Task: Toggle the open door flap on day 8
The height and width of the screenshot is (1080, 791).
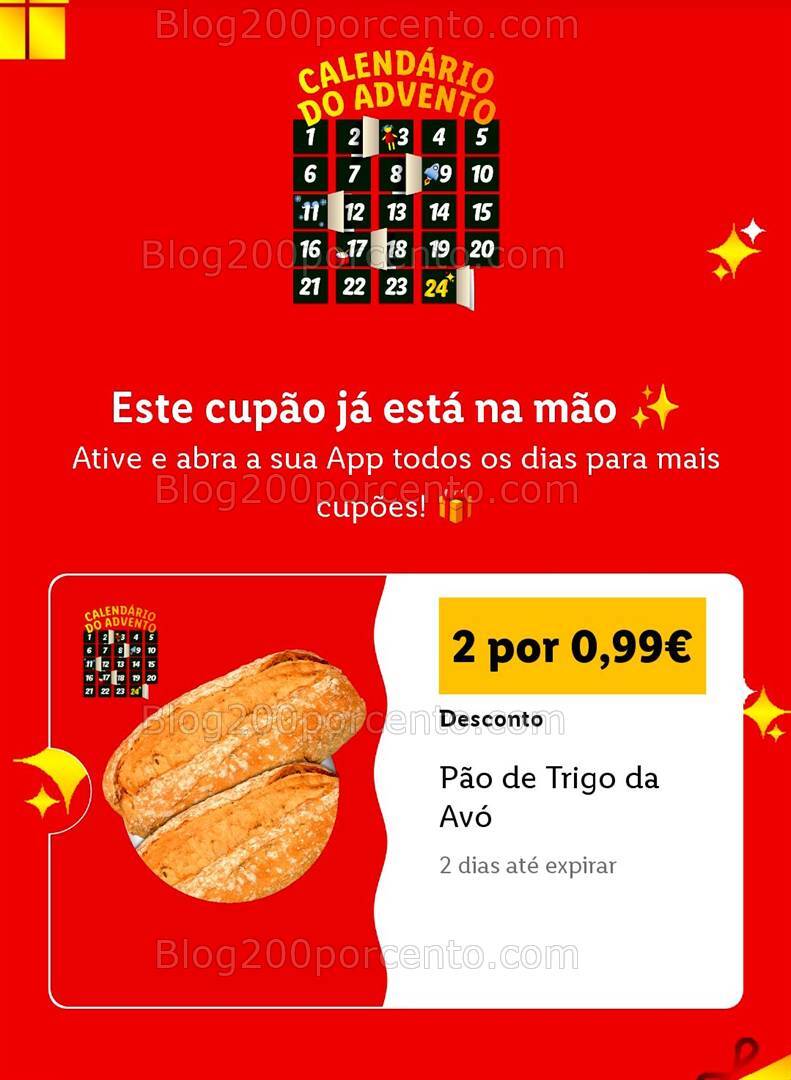Action: coord(413,175)
